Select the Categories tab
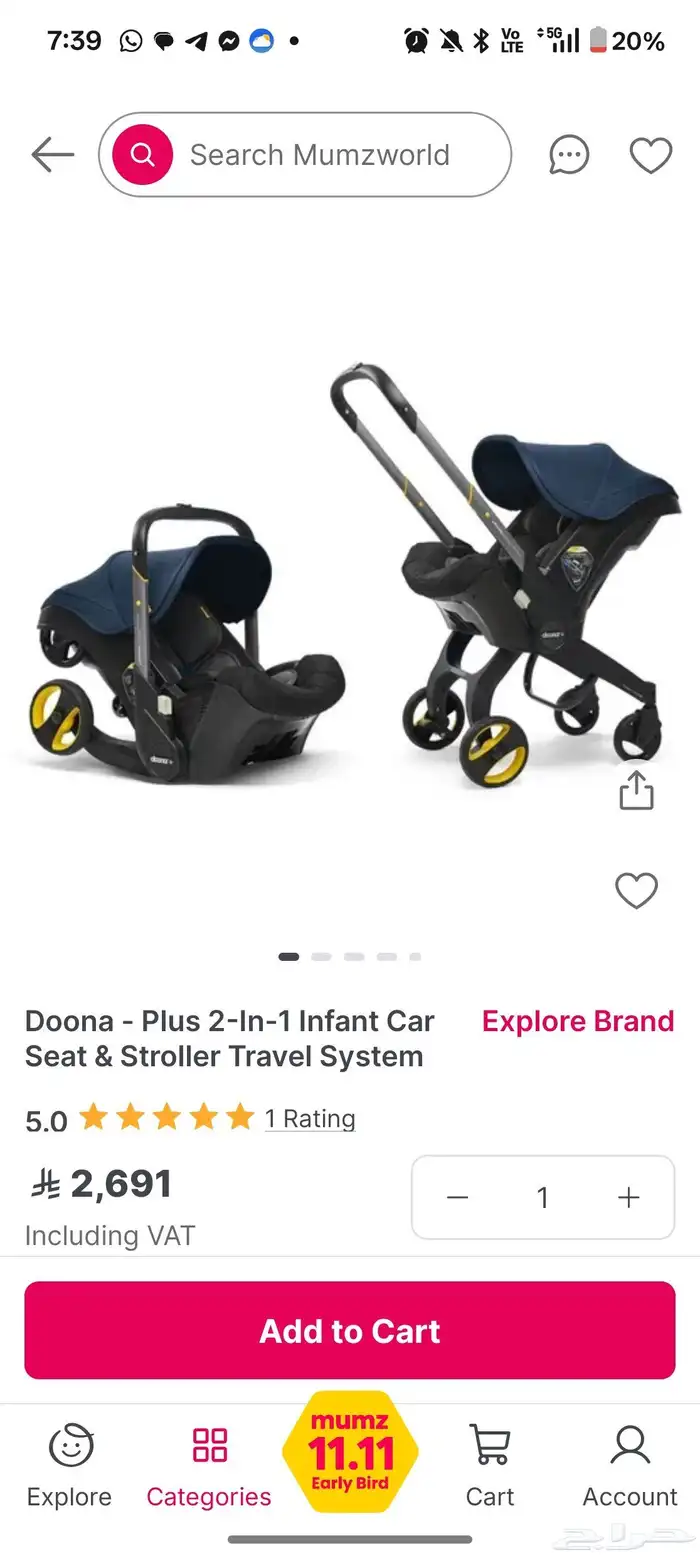The height and width of the screenshot is (1558, 700). coord(209,1467)
